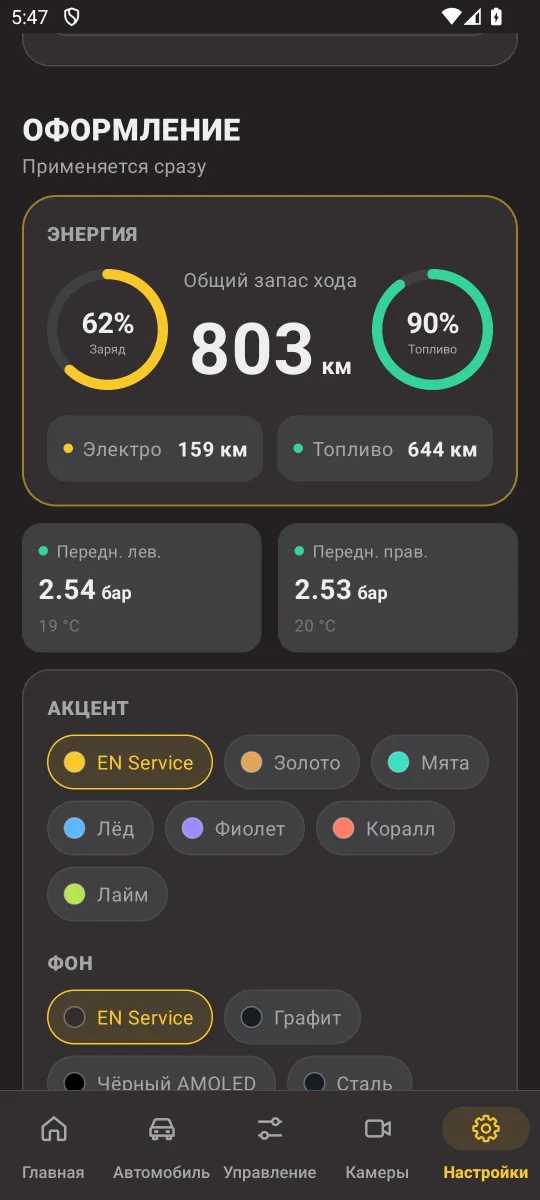Choose the Лайм accent color
This screenshot has height=1200, width=540.
pos(107,894)
